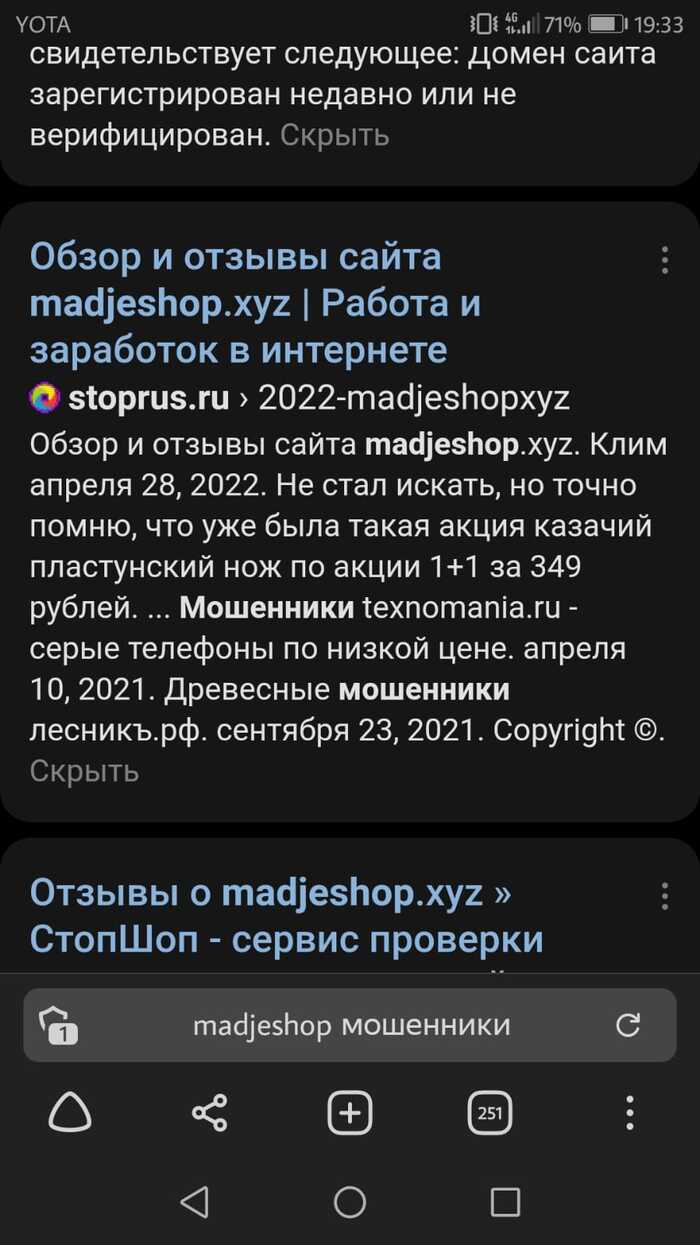Collapse the stoprus.ru snippet with Скрыть

point(84,771)
